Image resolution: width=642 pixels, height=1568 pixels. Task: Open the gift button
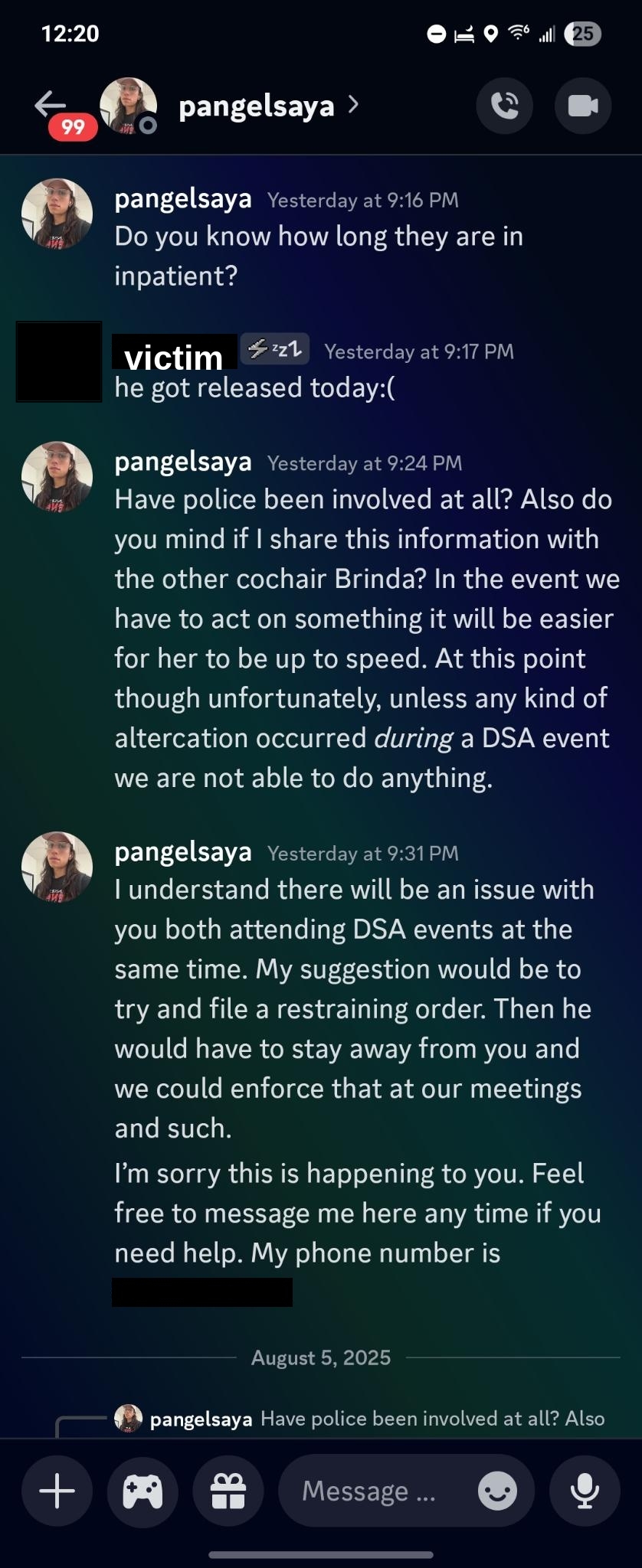(228, 1491)
